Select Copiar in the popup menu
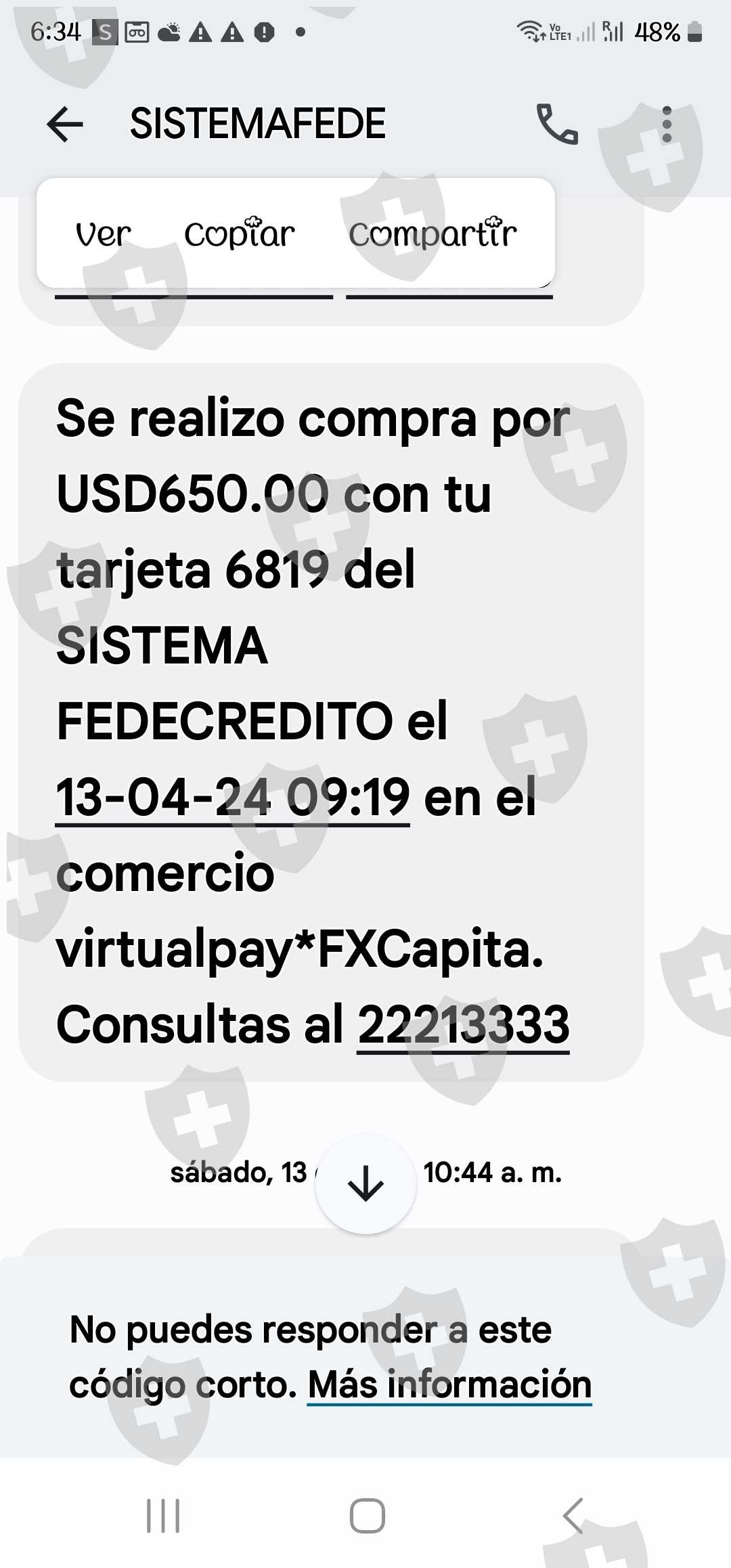731x1568 pixels. click(240, 233)
